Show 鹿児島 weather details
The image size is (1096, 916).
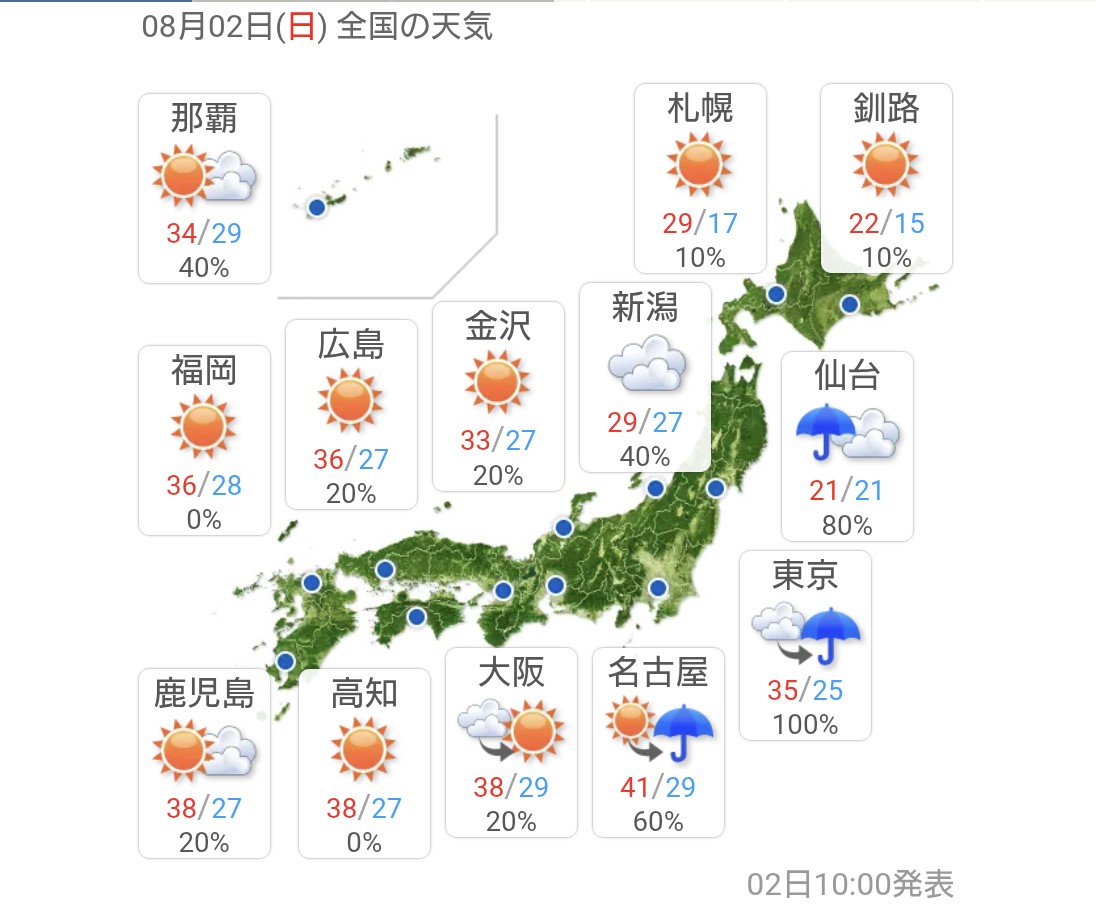(204, 764)
